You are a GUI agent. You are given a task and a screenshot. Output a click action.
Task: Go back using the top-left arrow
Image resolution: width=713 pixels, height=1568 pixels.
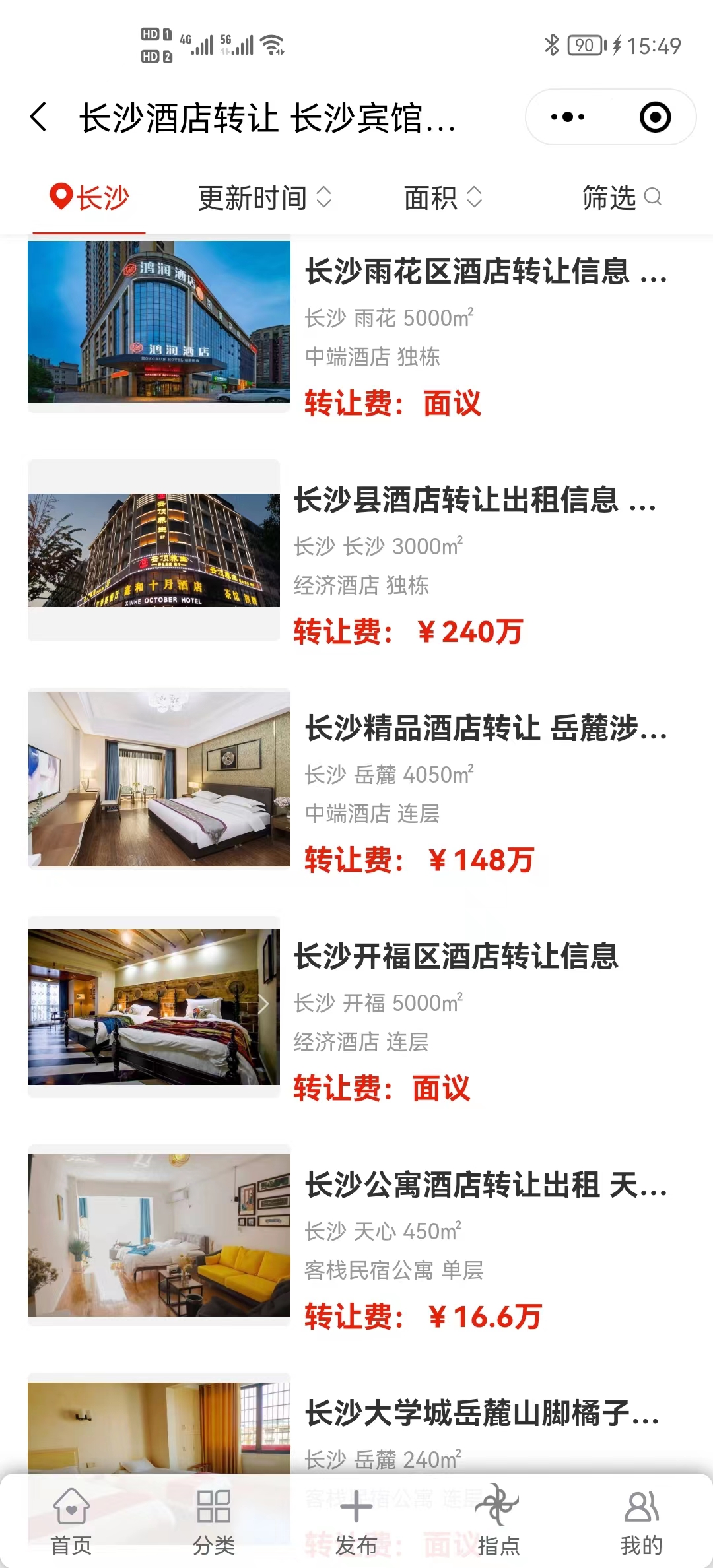[40, 117]
